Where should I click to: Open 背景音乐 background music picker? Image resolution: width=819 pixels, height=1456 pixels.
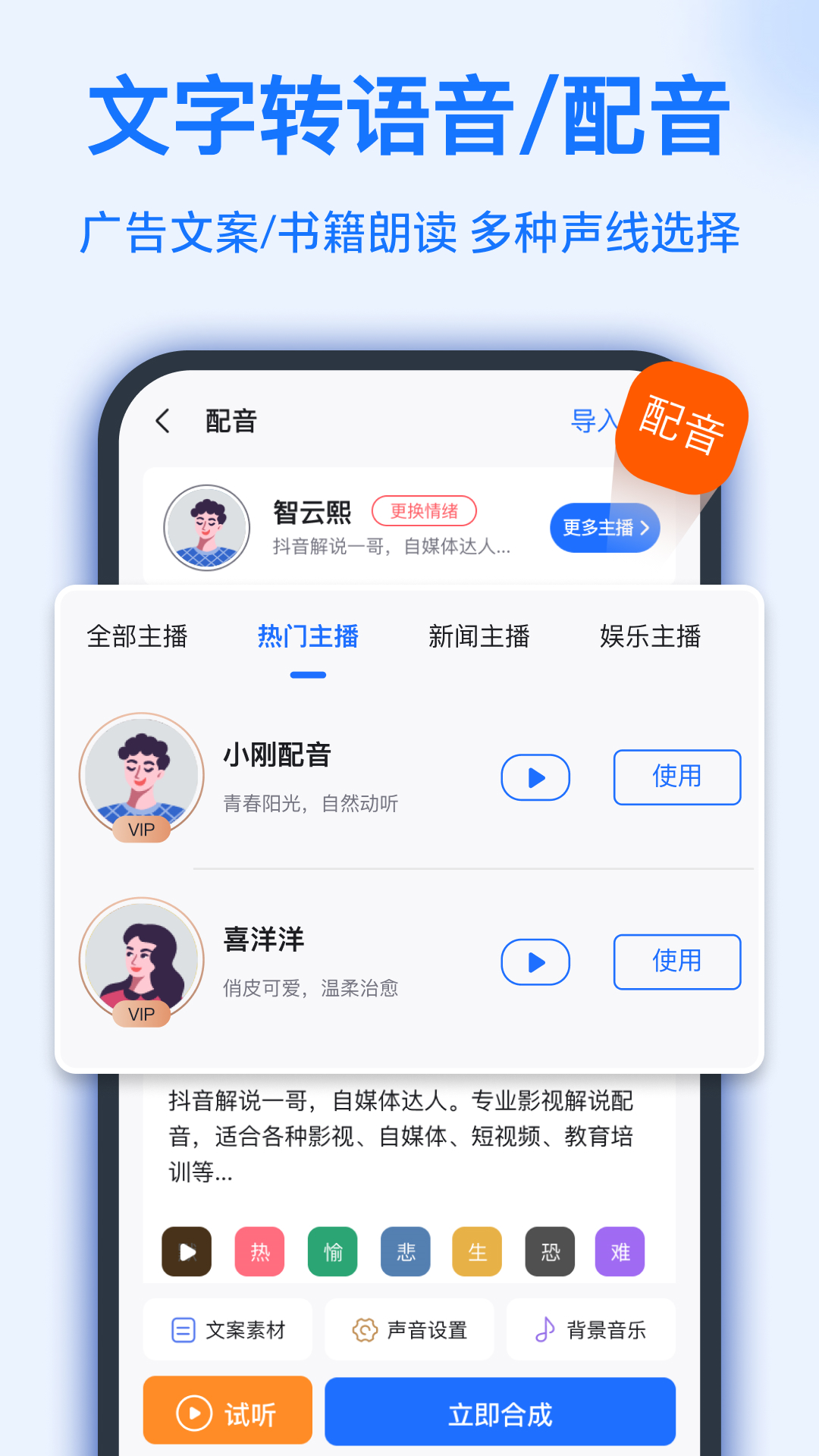click(x=591, y=1329)
